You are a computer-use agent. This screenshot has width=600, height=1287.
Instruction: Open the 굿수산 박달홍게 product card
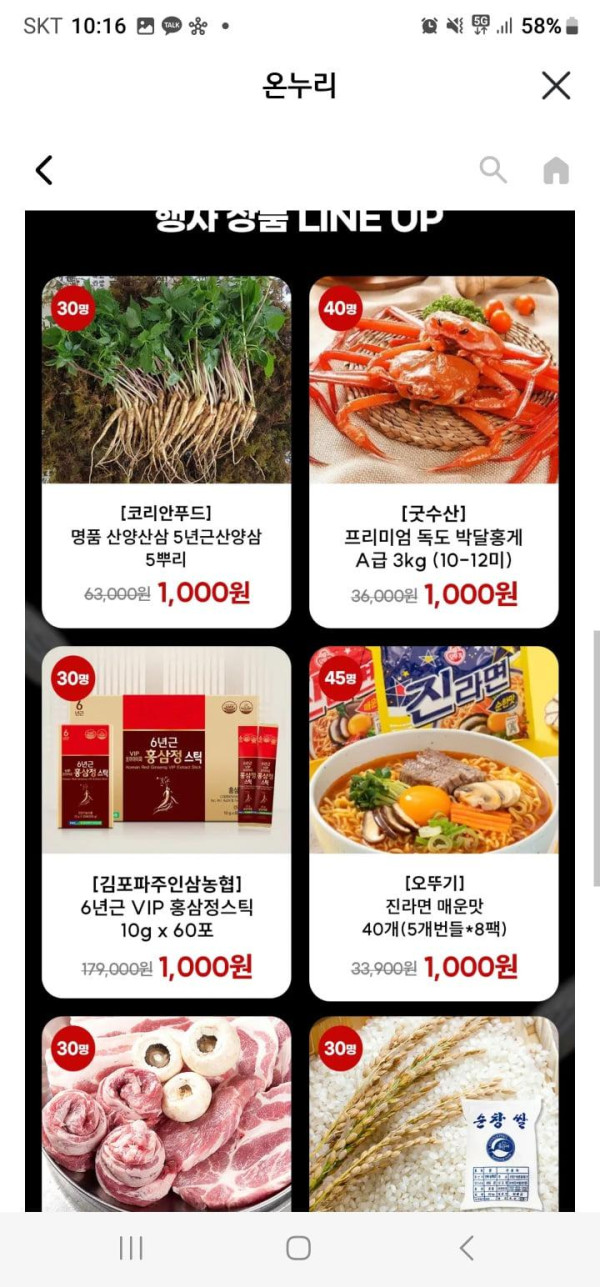pos(434,451)
